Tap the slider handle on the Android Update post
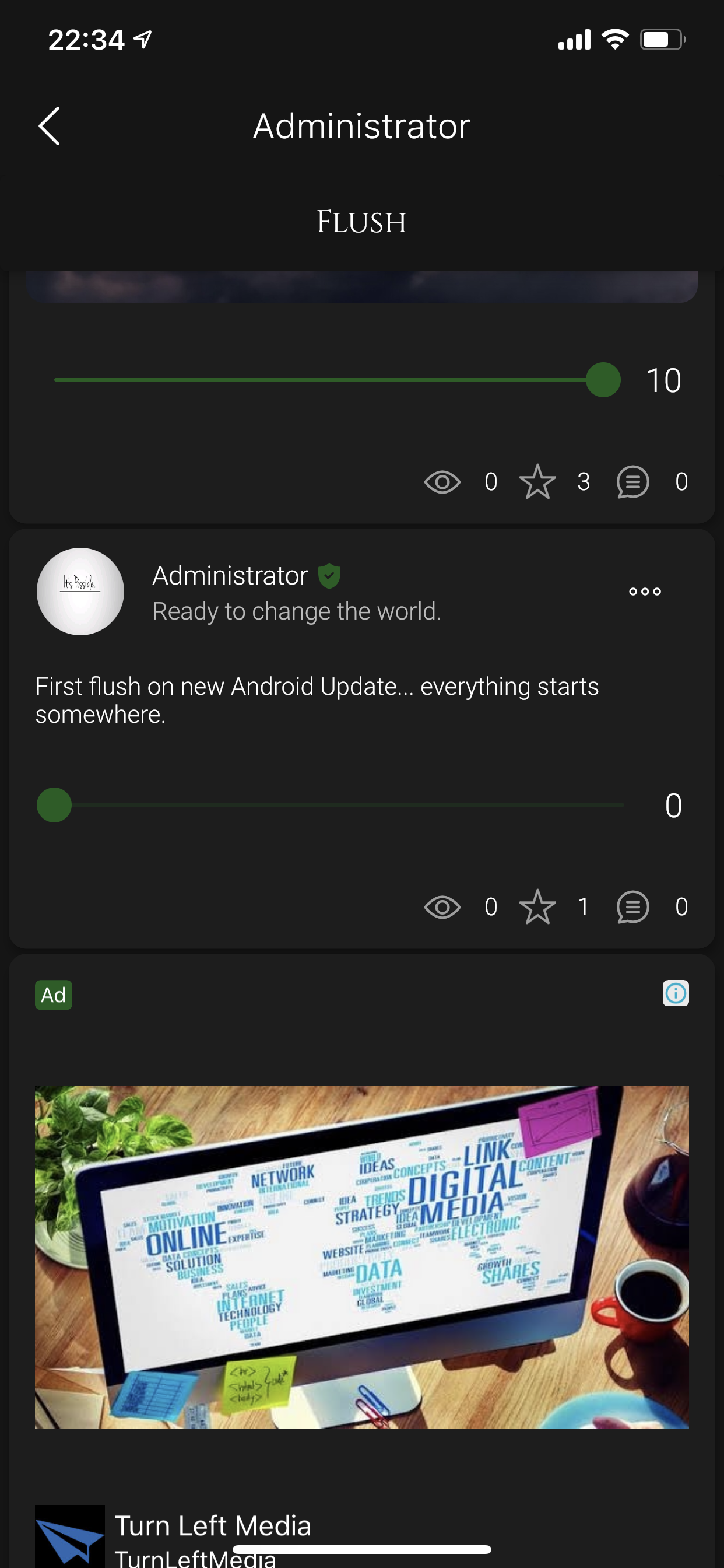 [54, 804]
